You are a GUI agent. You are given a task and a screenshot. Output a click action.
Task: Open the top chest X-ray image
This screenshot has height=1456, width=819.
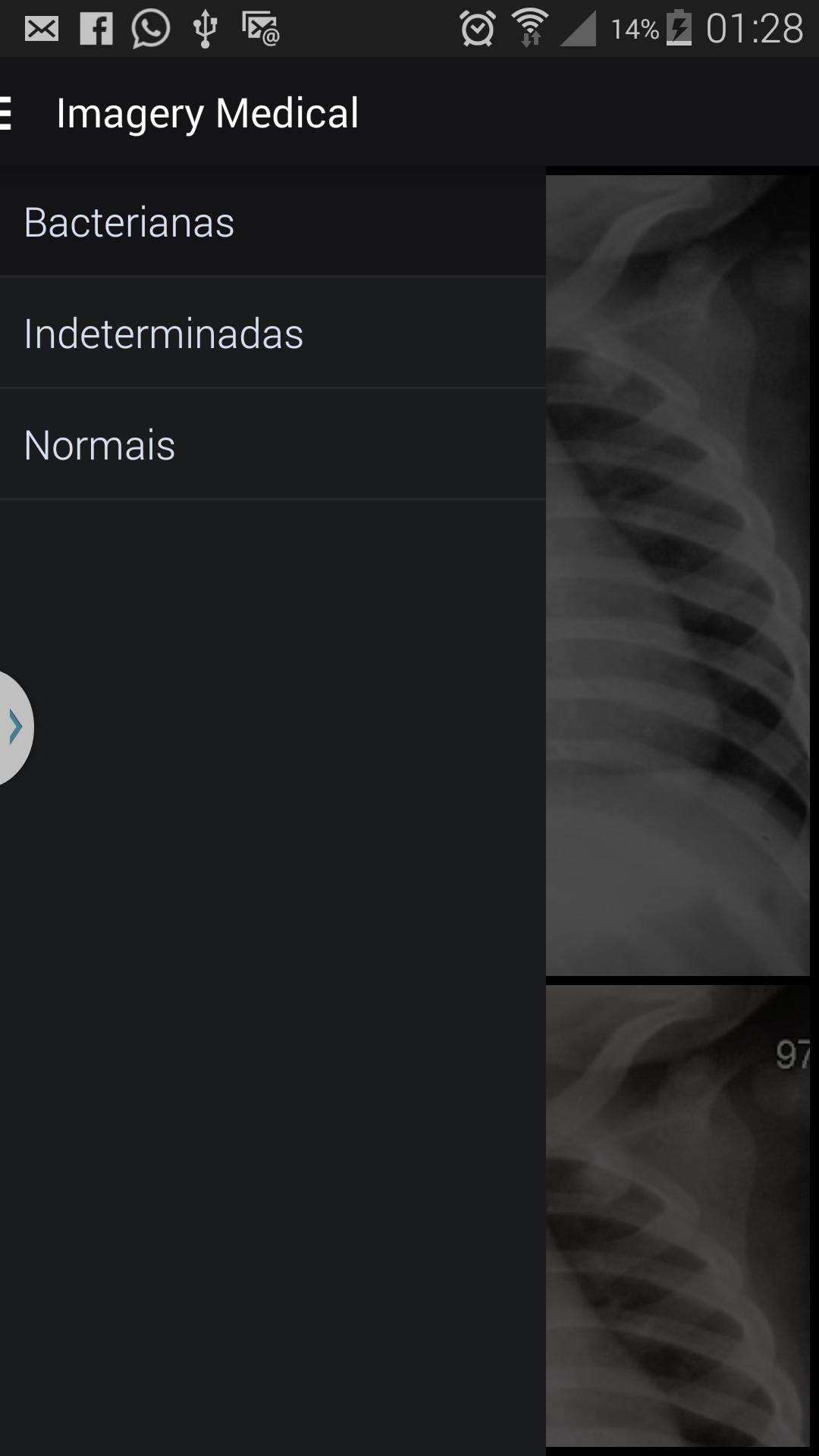click(x=678, y=575)
